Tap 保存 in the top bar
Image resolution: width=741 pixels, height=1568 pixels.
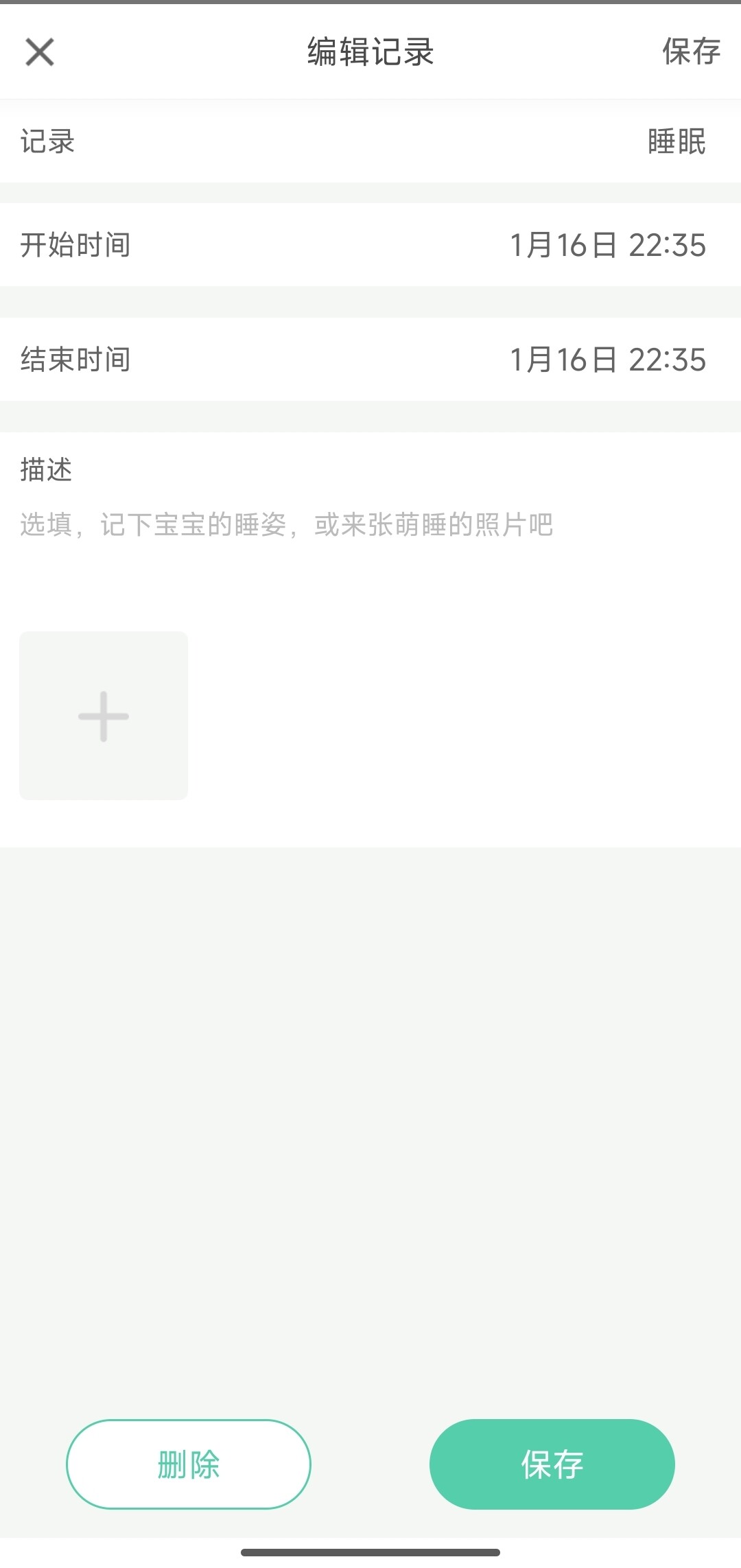pyautogui.click(x=690, y=52)
